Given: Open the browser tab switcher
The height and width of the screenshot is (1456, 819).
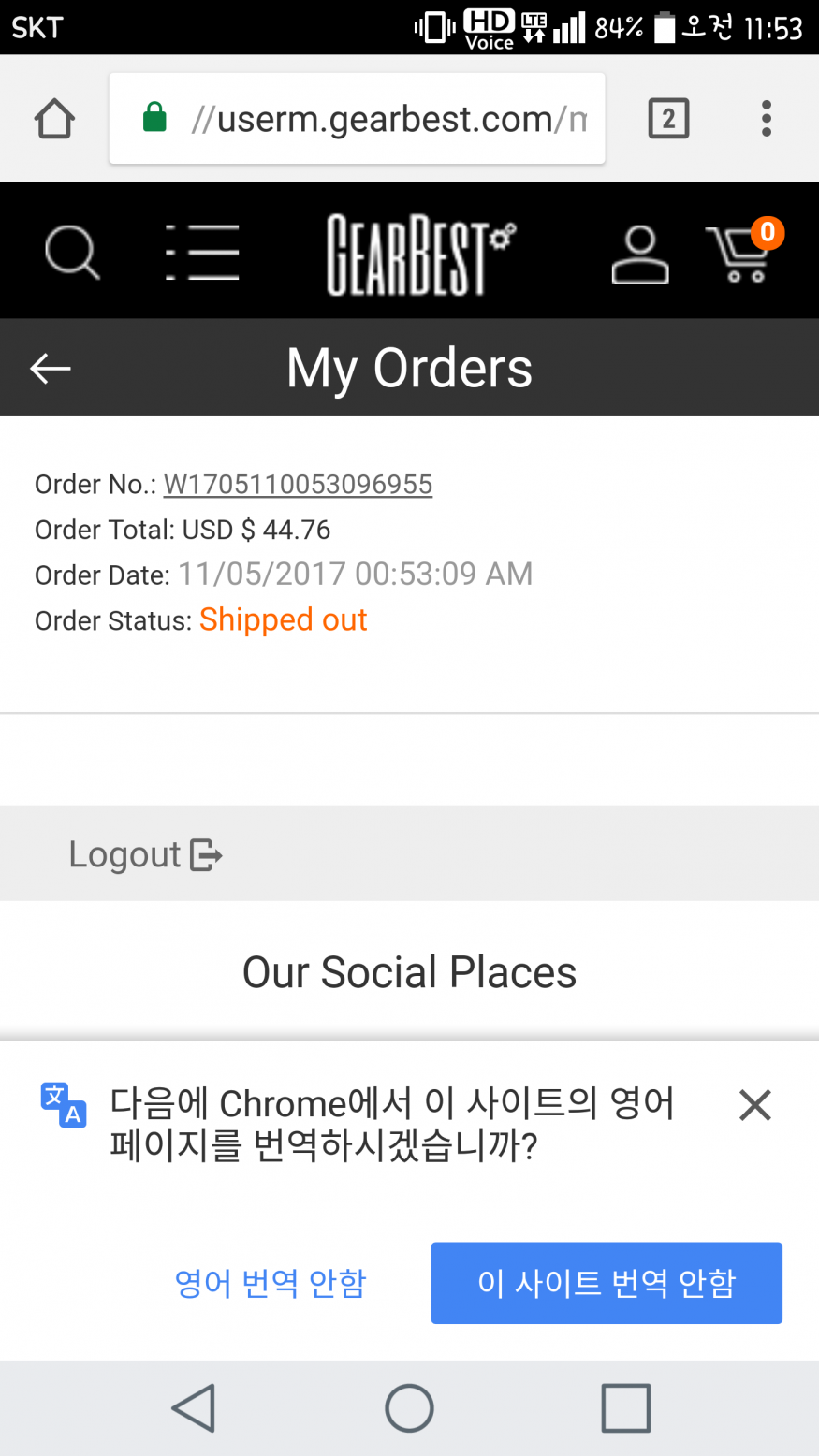Looking at the screenshot, I should point(668,119).
